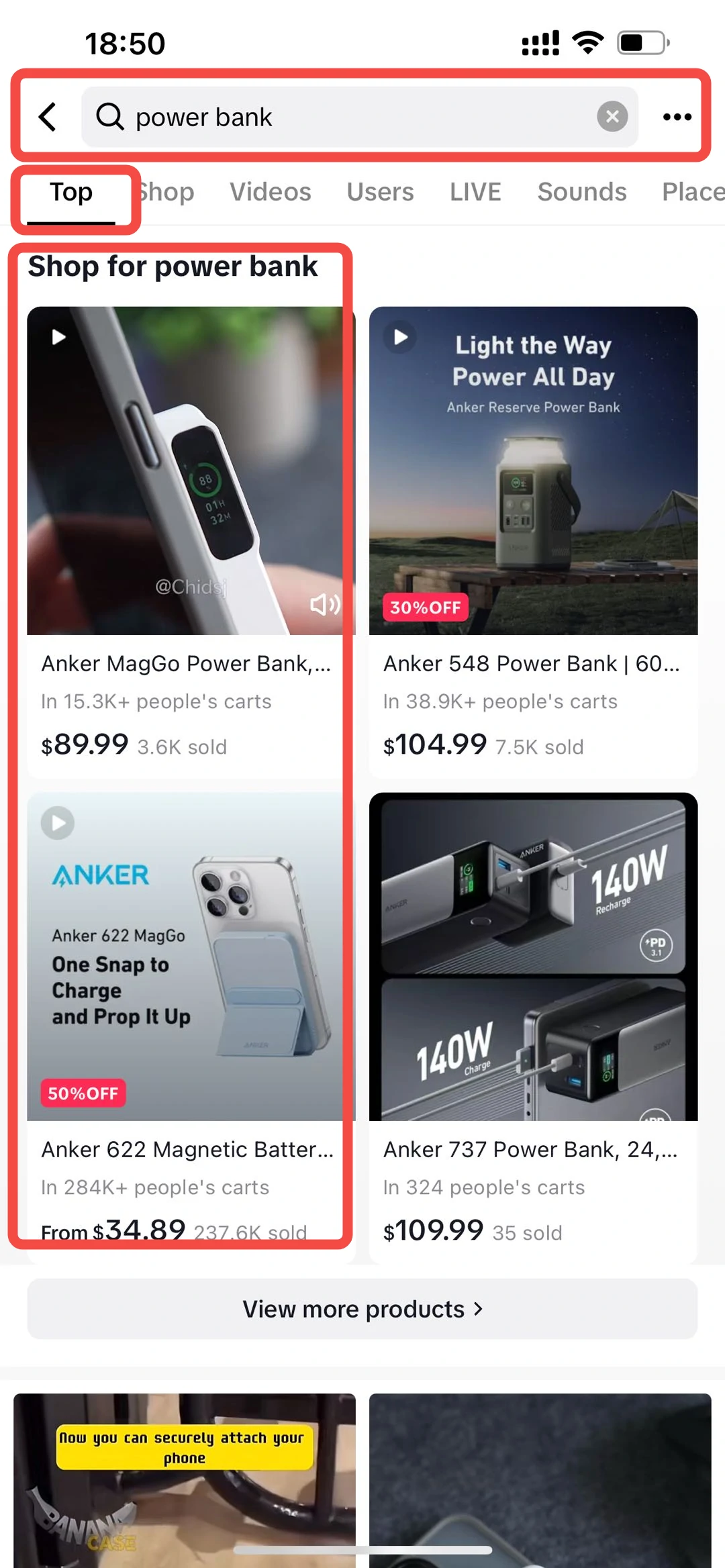Select the Top tab
This screenshot has height=1568, width=725.
(71, 193)
